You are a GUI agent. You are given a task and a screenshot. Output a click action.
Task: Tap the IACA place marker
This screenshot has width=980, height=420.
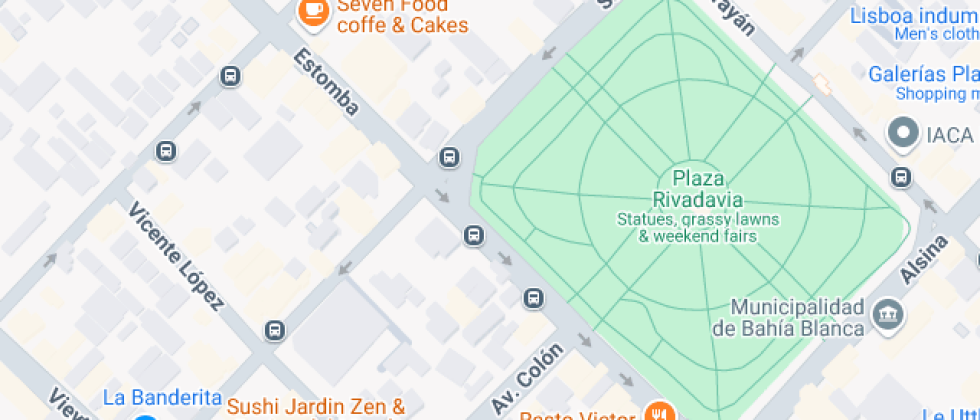tap(905, 133)
